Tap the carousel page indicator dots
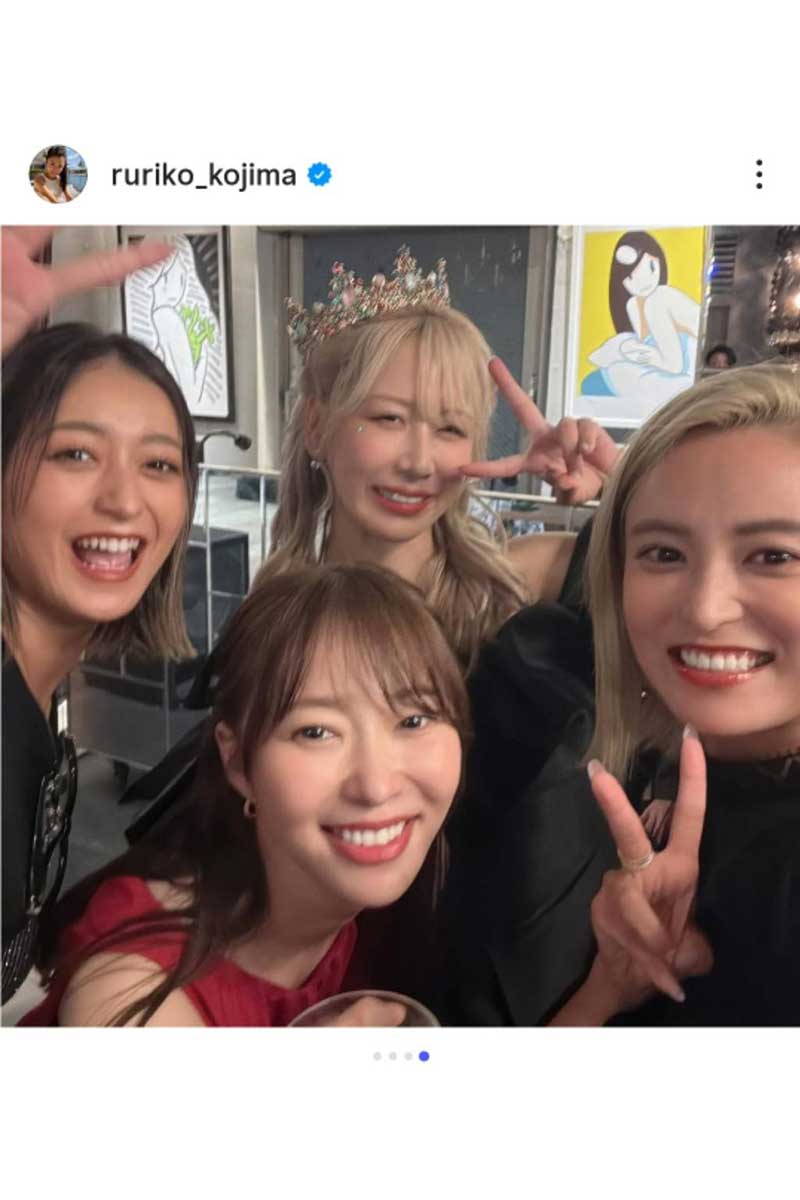This screenshot has width=800, height=1200. point(400,1056)
